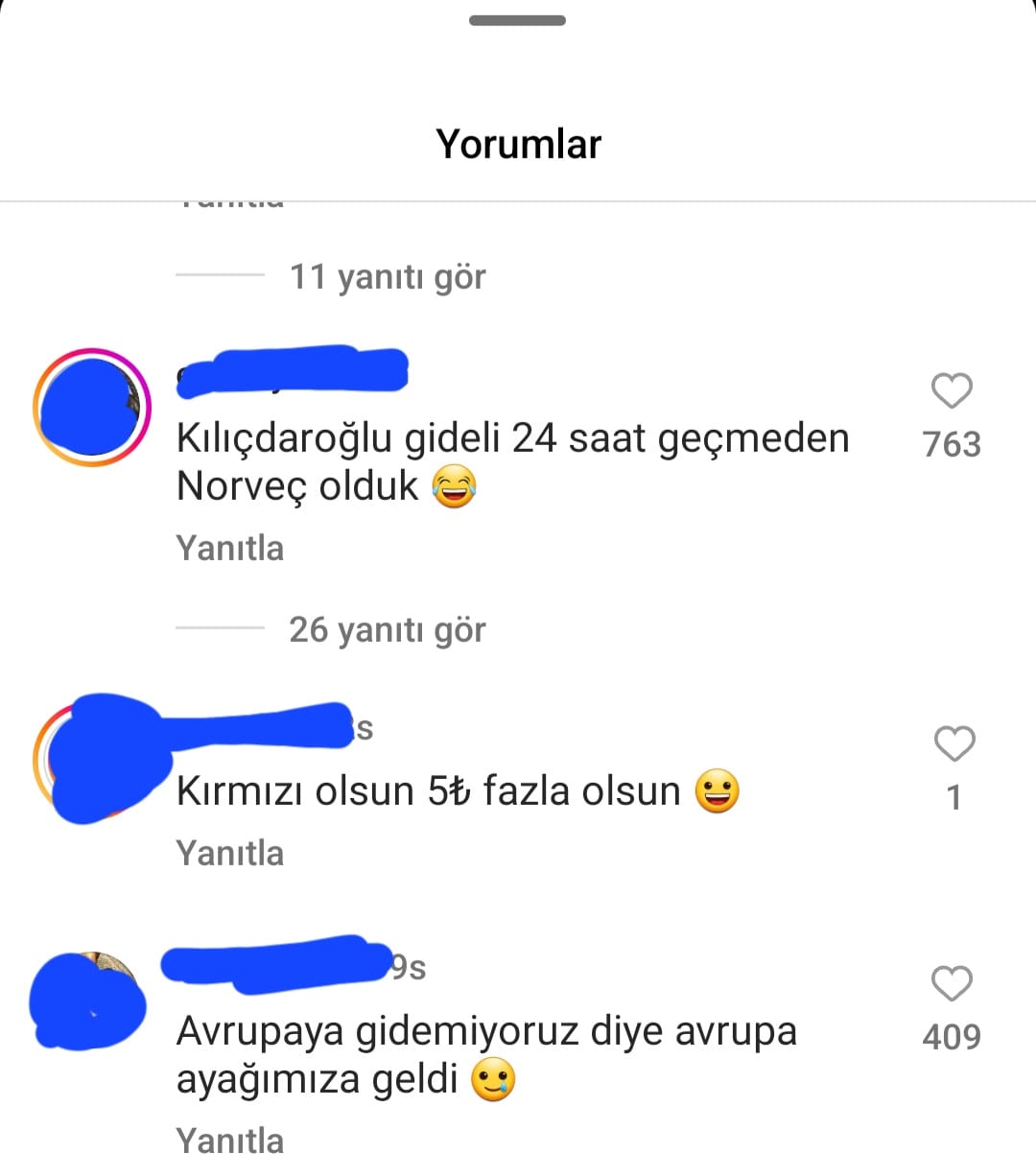Screen dimensions: 1036x1154
Task: Like the Kılıçdaroğlu Norveç comment
Action: pos(952,390)
